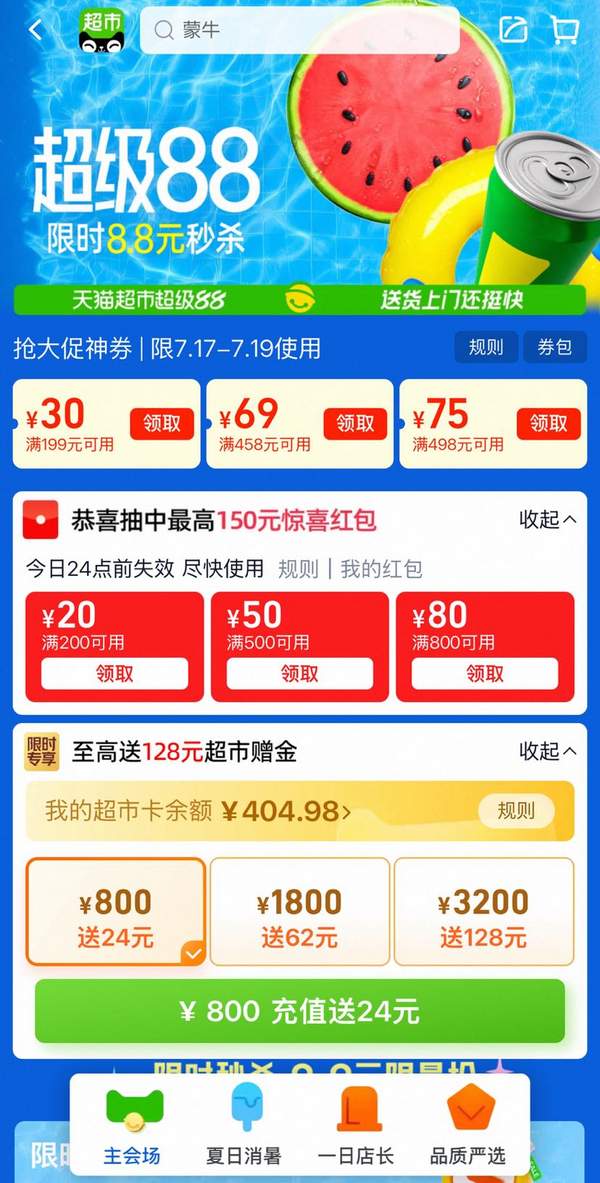Tap the search box showing 蒙牛
The height and width of the screenshot is (1183, 600).
(x=300, y=31)
